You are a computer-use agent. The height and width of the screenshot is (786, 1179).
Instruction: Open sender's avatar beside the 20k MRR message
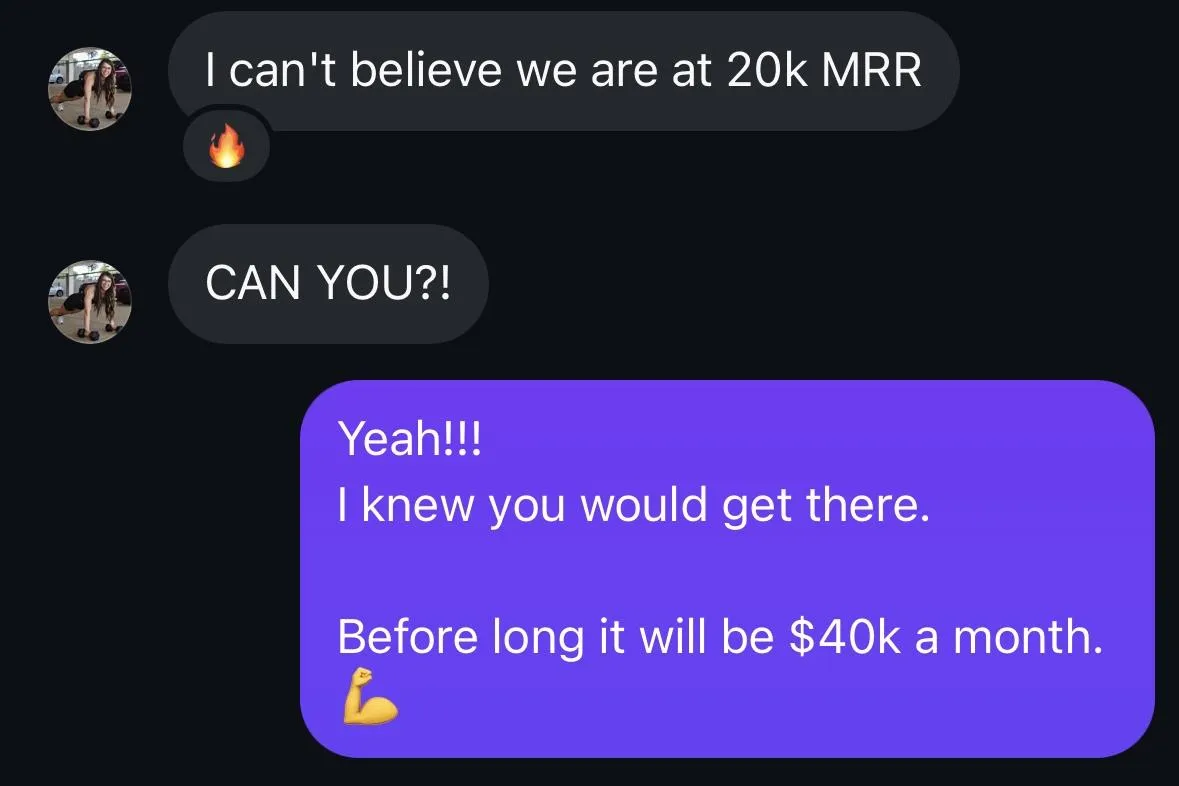90,89
